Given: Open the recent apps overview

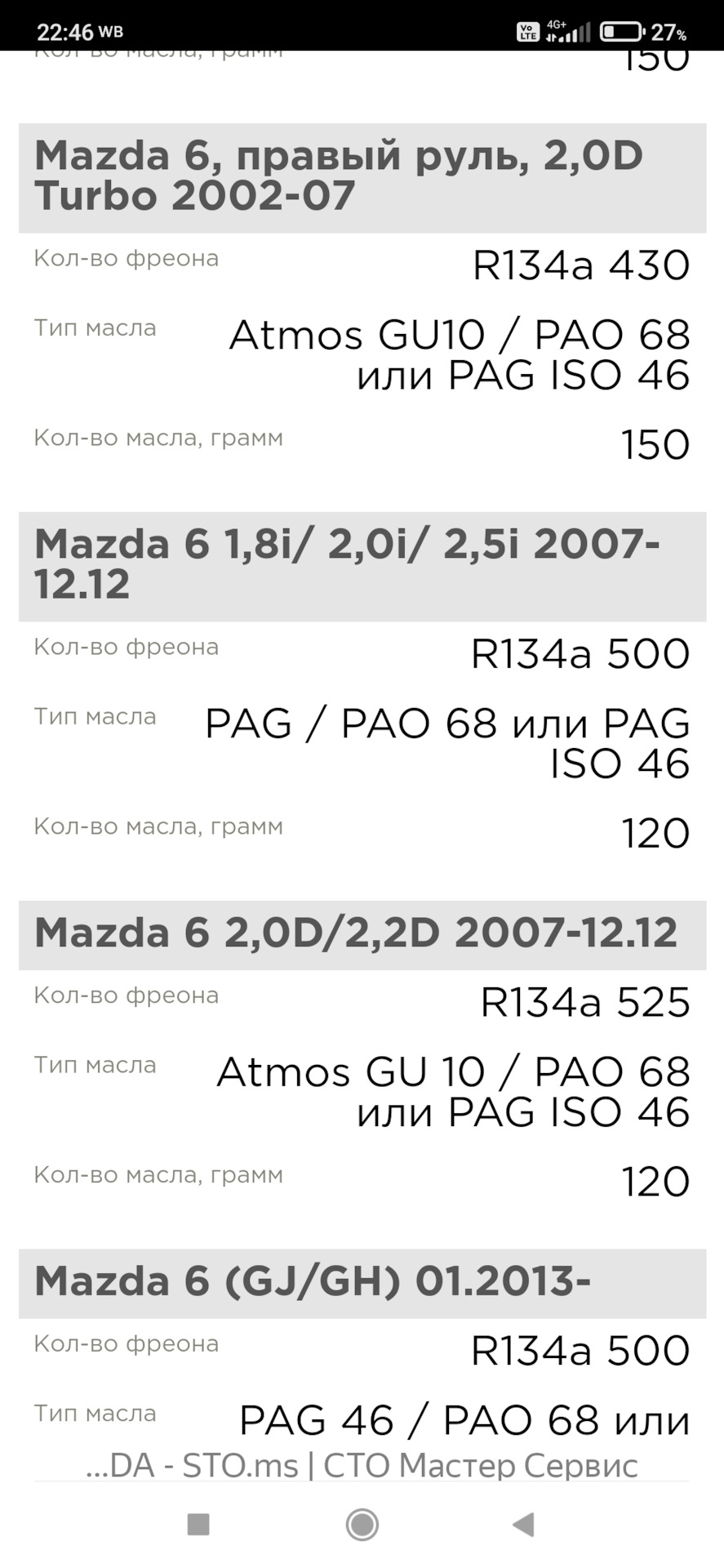Looking at the screenshot, I should (x=198, y=1524).
